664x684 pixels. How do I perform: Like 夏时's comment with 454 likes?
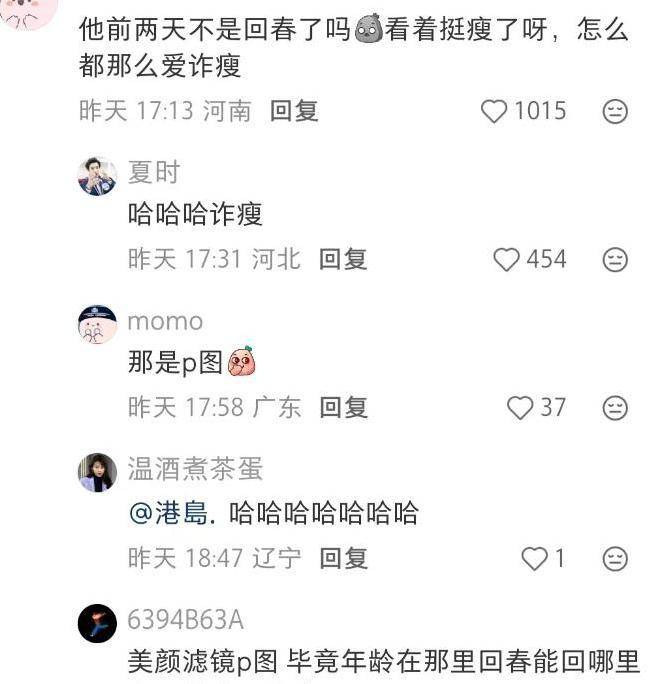tap(507, 259)
